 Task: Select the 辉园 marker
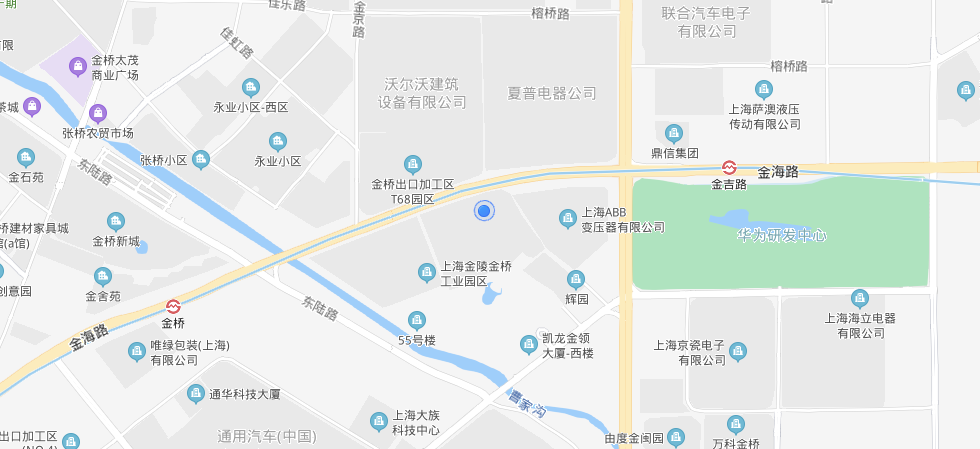click(x=575, y=280)
